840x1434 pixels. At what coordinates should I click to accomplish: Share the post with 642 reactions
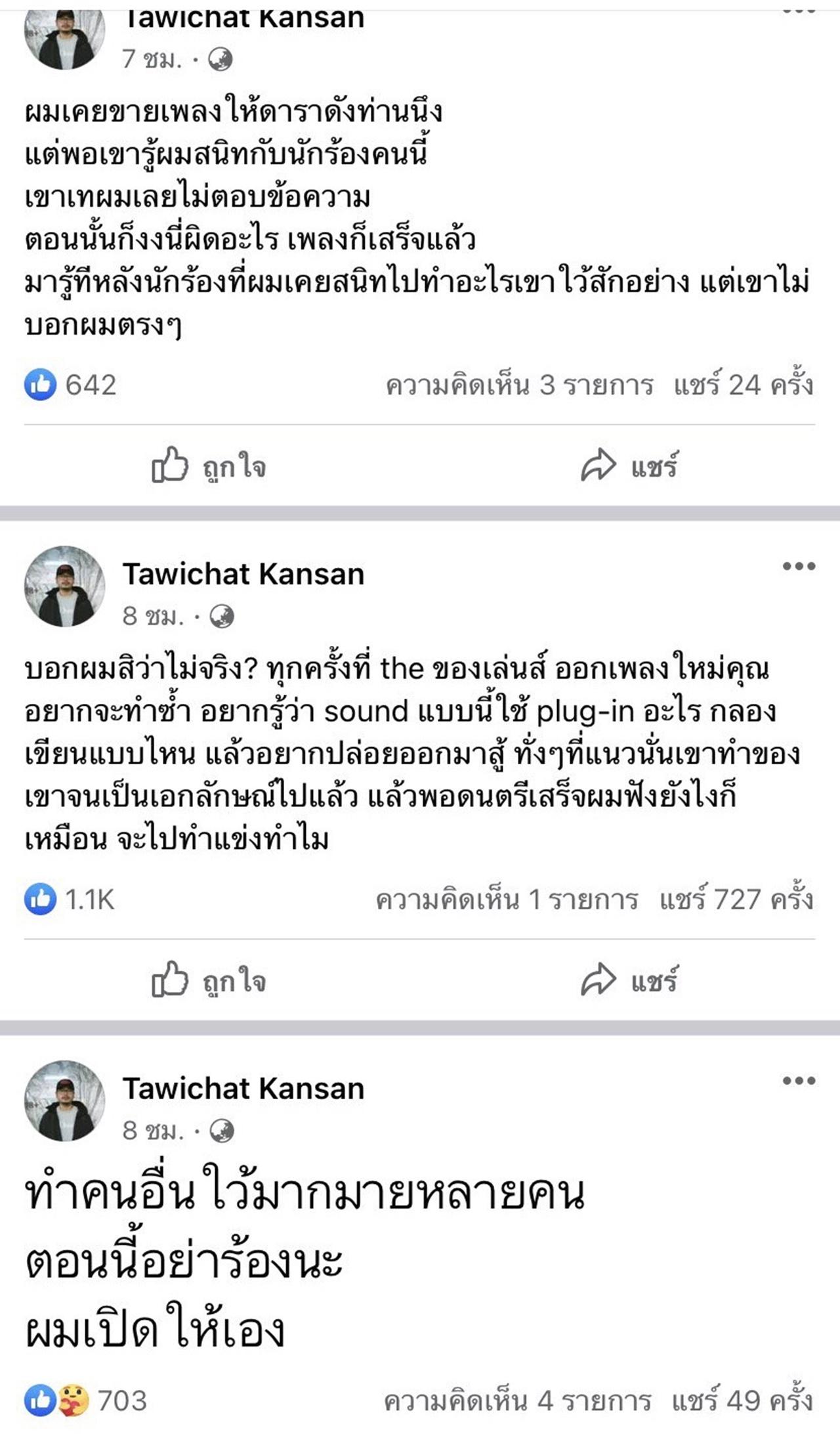pyautogui.click(x=629, y=466)
